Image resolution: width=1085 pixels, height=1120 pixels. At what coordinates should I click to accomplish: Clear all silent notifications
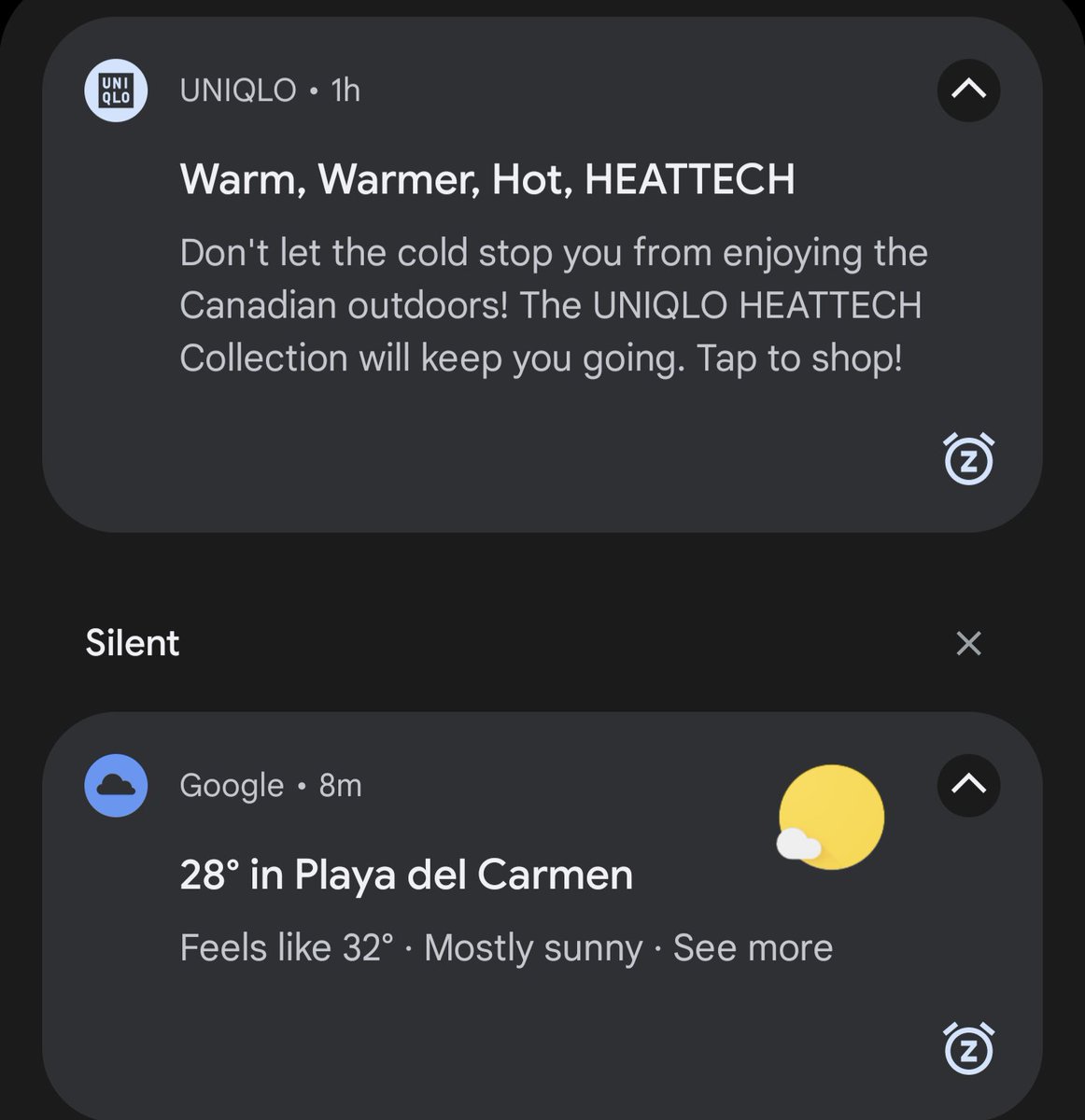968,643
